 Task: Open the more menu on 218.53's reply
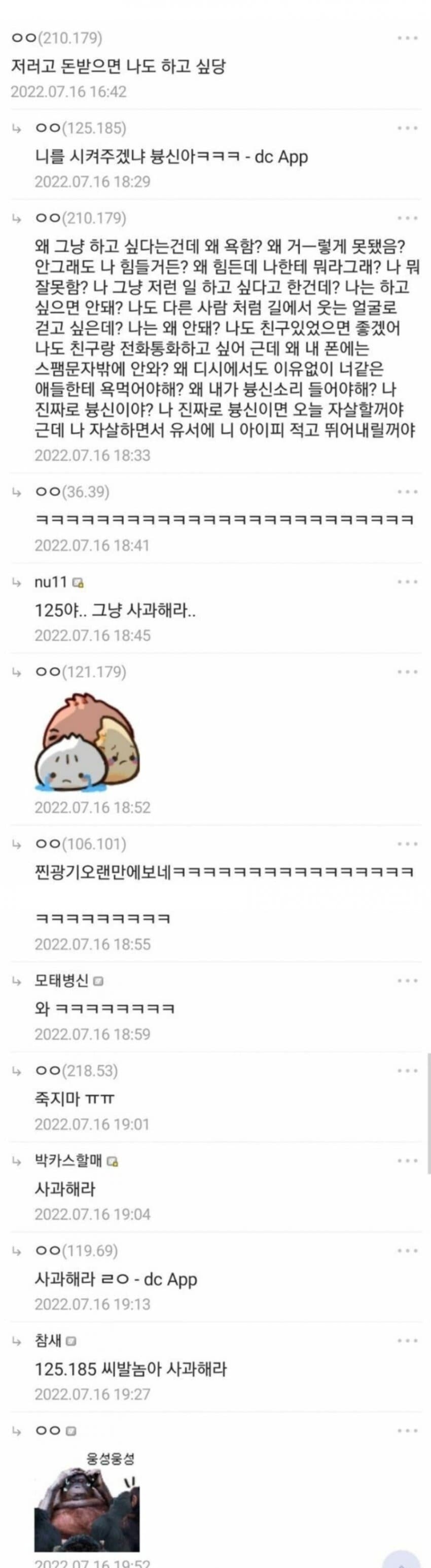point(407,1071)
